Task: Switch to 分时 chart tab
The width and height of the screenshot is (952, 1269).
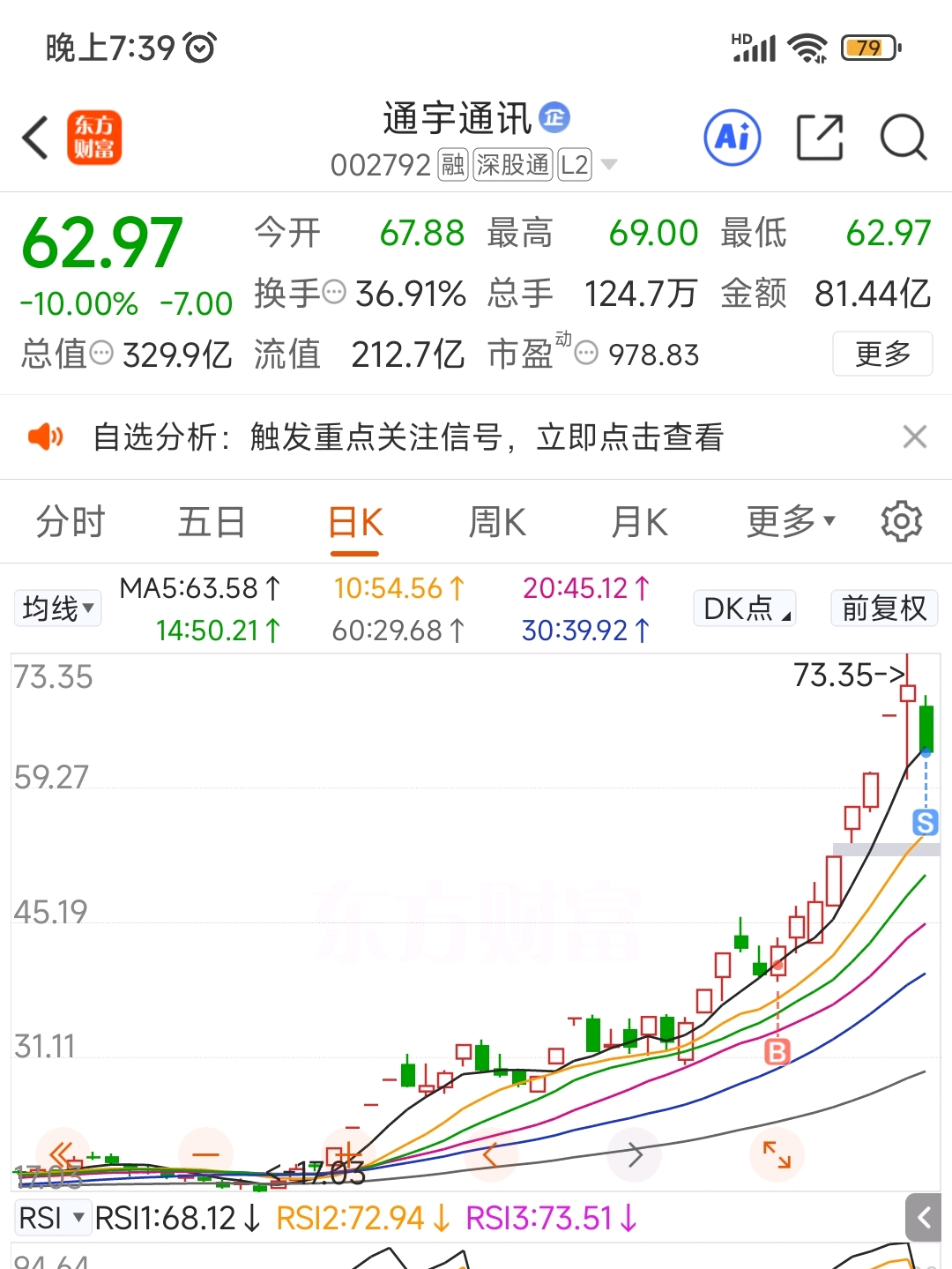Action: coord(71,522)
